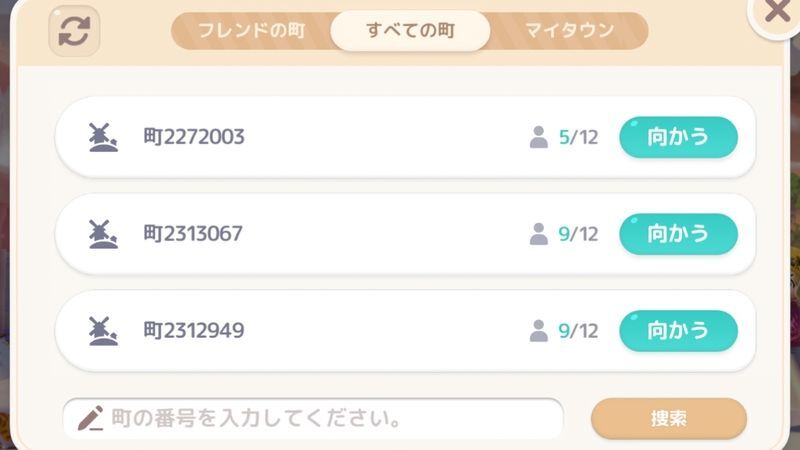Viewport: 800px width, 450px height.
Task: Switch to the フレンドの町 tab
Action: (x=251, y=31)
